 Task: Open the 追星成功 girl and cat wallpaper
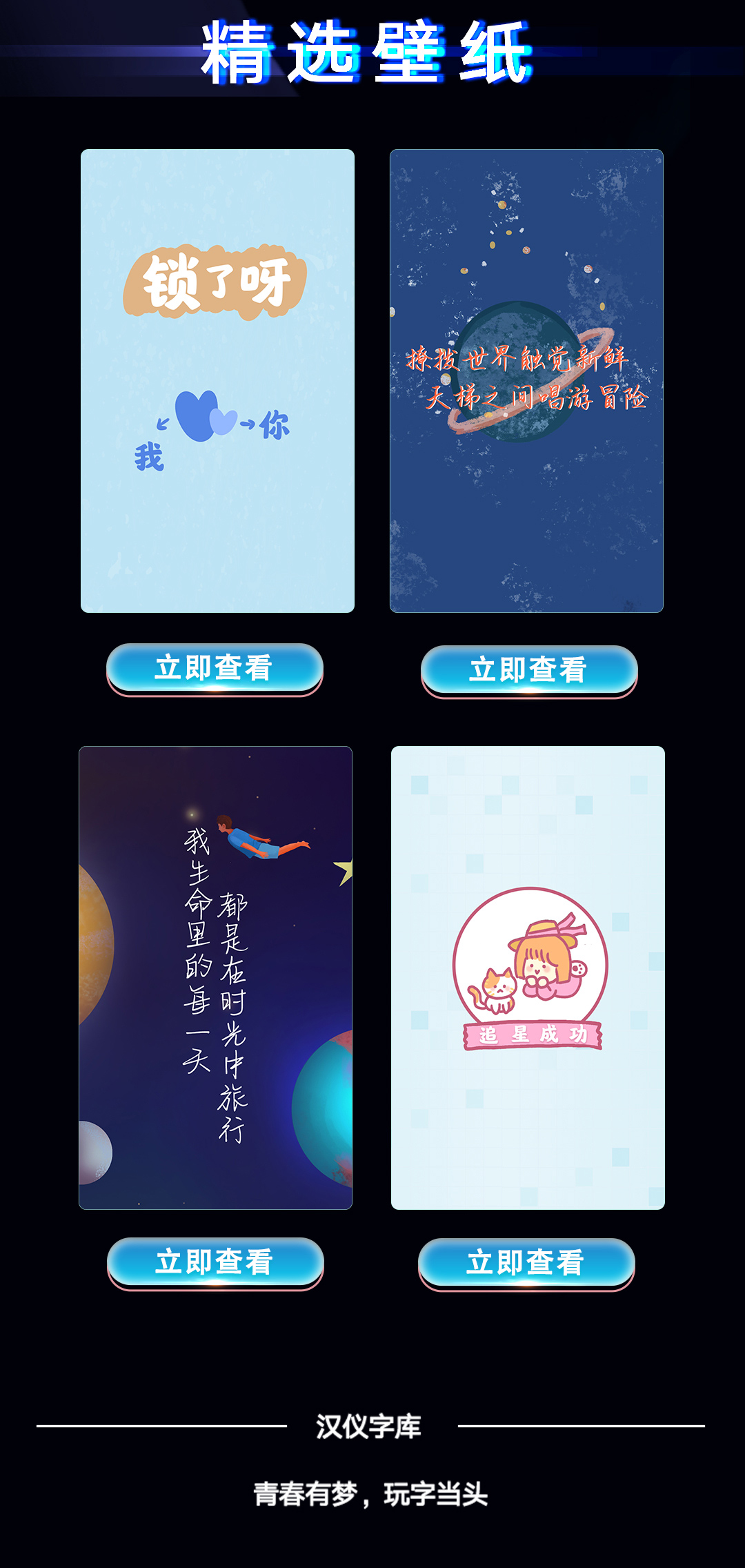coord(528,977)
